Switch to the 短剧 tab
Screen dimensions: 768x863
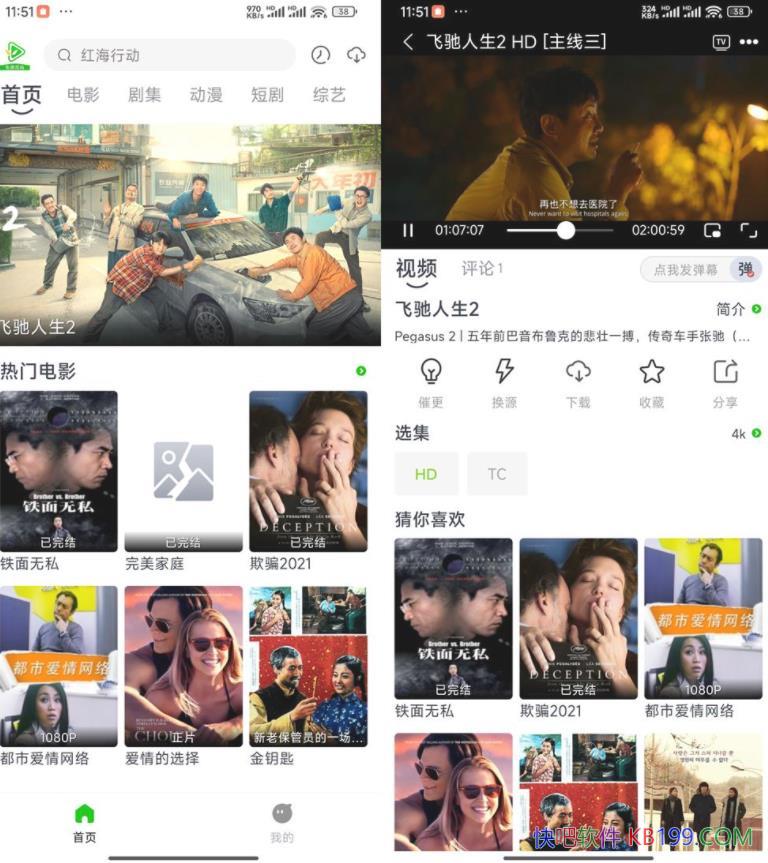point(267,95)
